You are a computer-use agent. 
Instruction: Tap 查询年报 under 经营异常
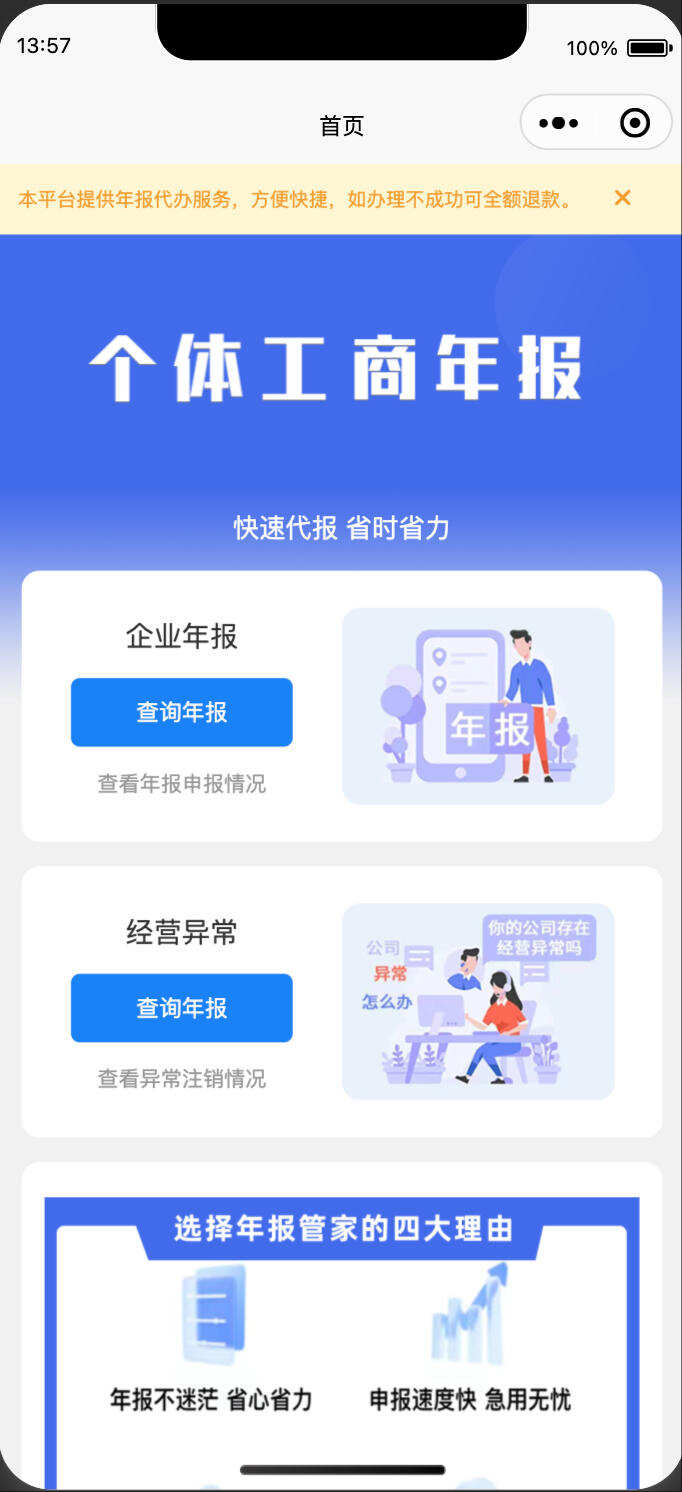coord(182,1008)
